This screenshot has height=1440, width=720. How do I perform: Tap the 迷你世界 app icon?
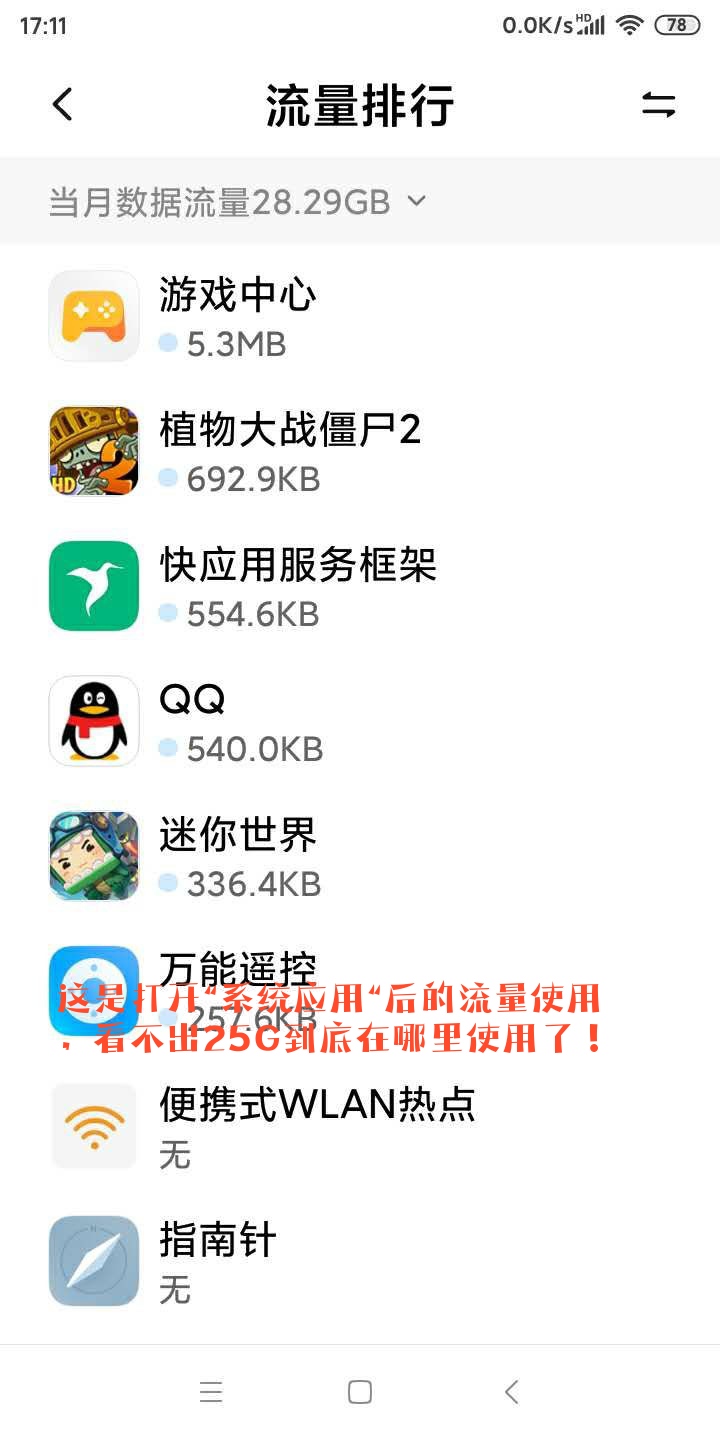(93, 856)
